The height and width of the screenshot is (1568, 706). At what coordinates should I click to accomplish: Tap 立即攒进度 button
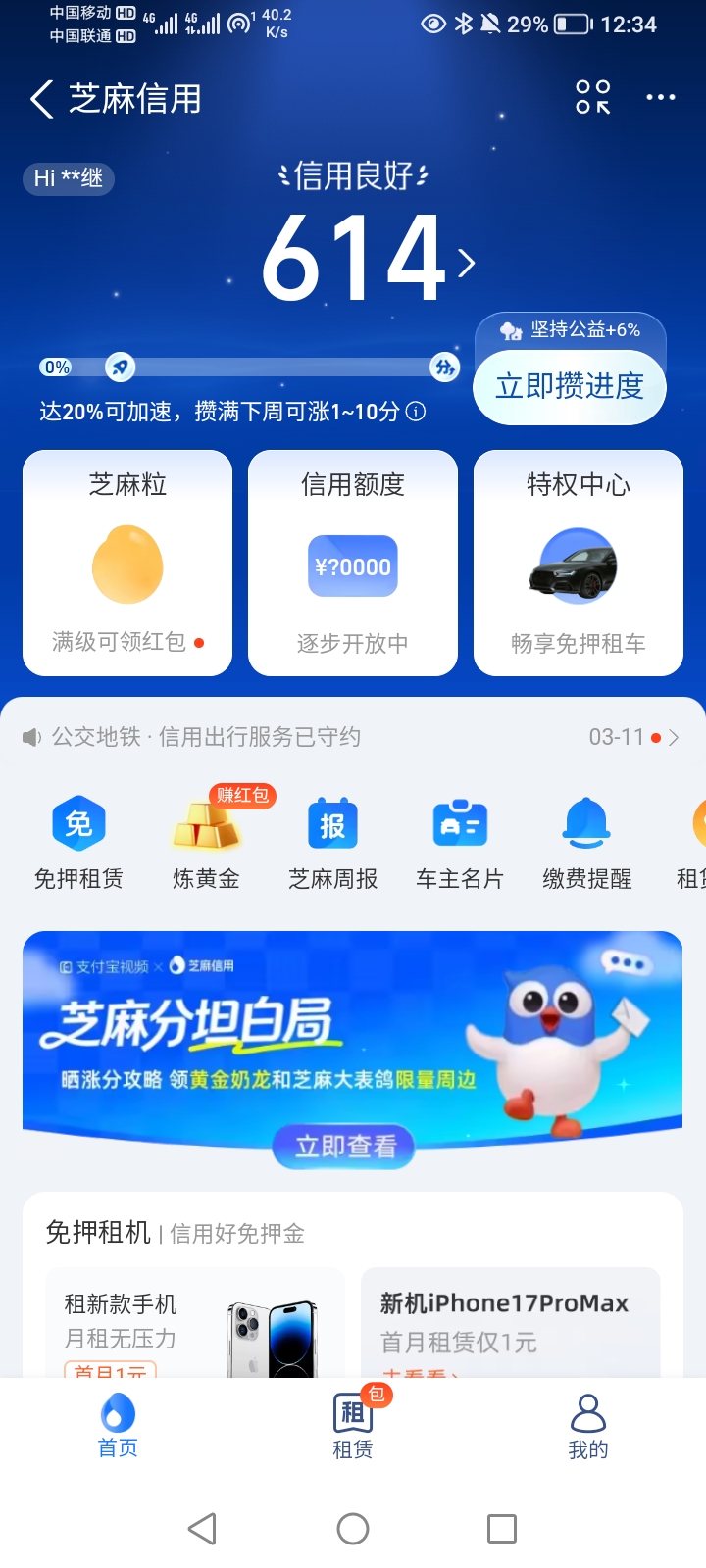(570, 386)
